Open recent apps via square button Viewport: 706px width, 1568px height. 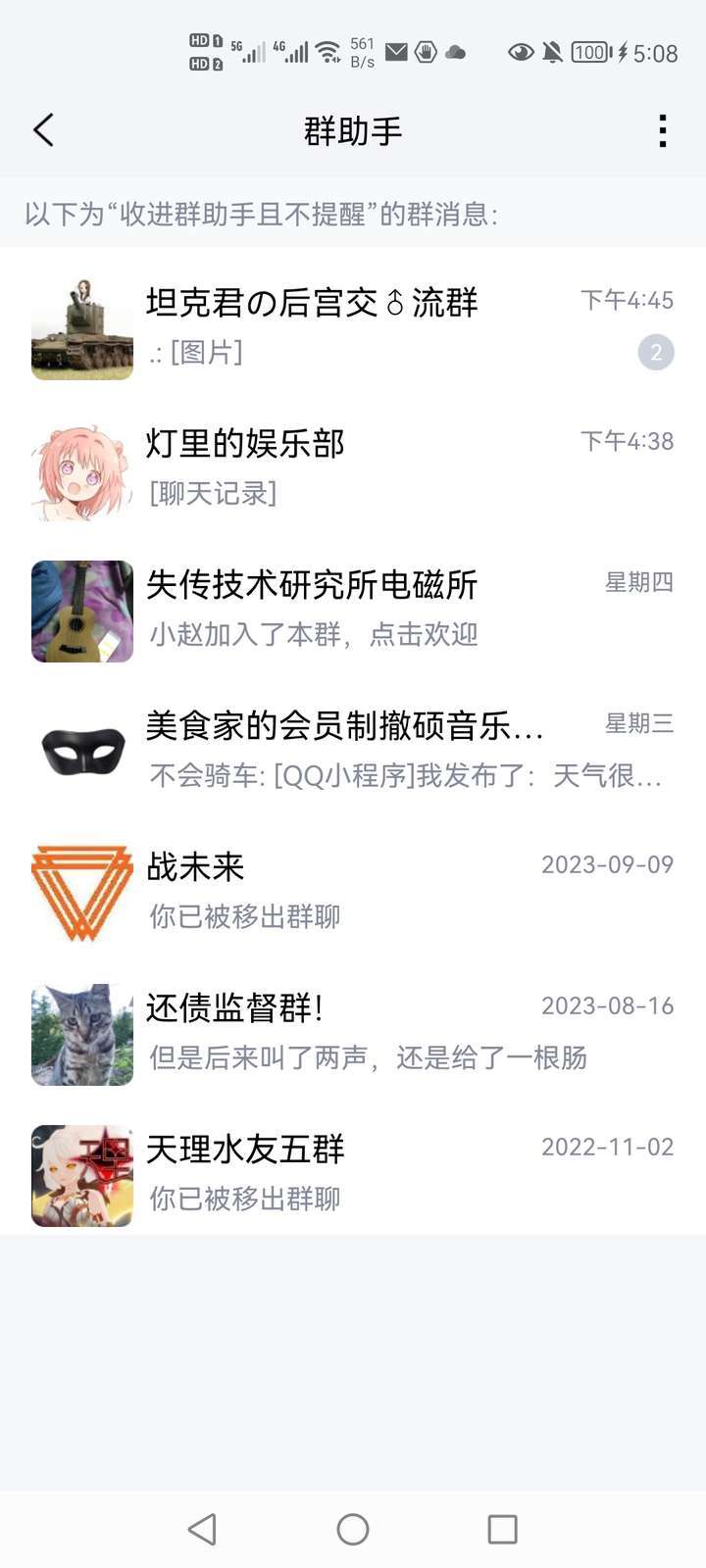[x=502, y=1529]
